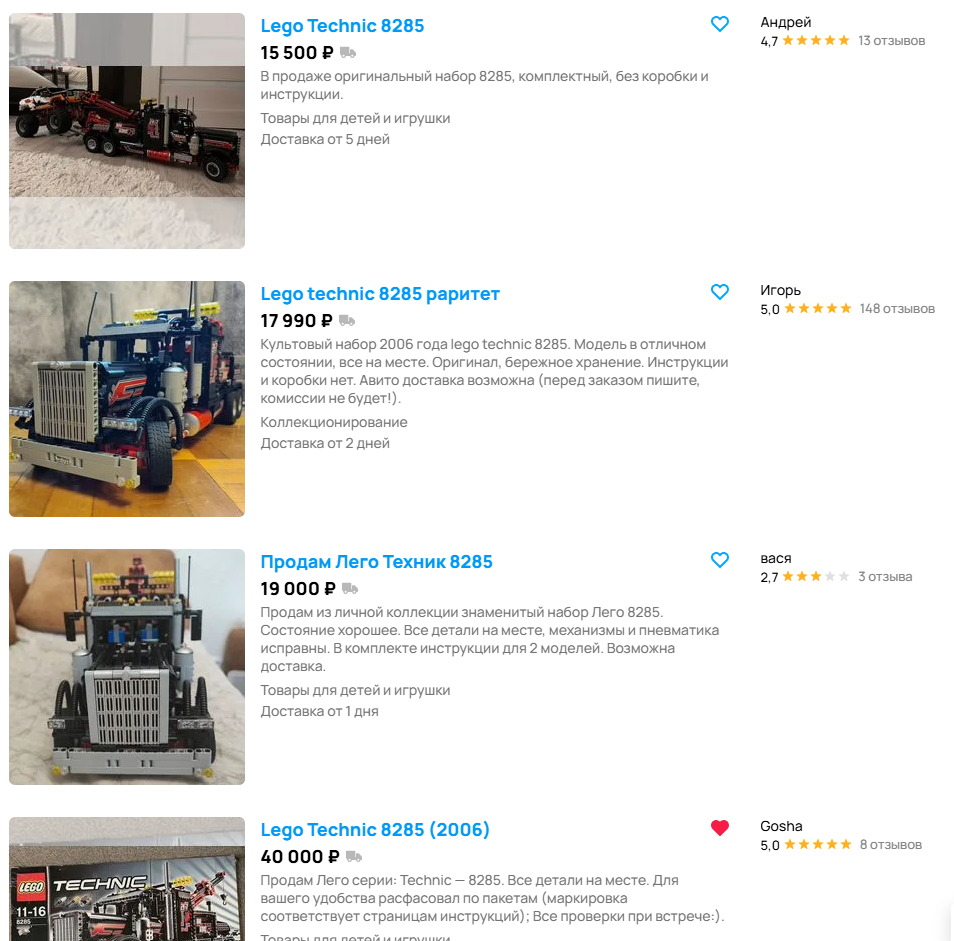954x941 pixels.
Task: Add Андрей's 15 500 ₽ listing to favorites
Action: 720,24
